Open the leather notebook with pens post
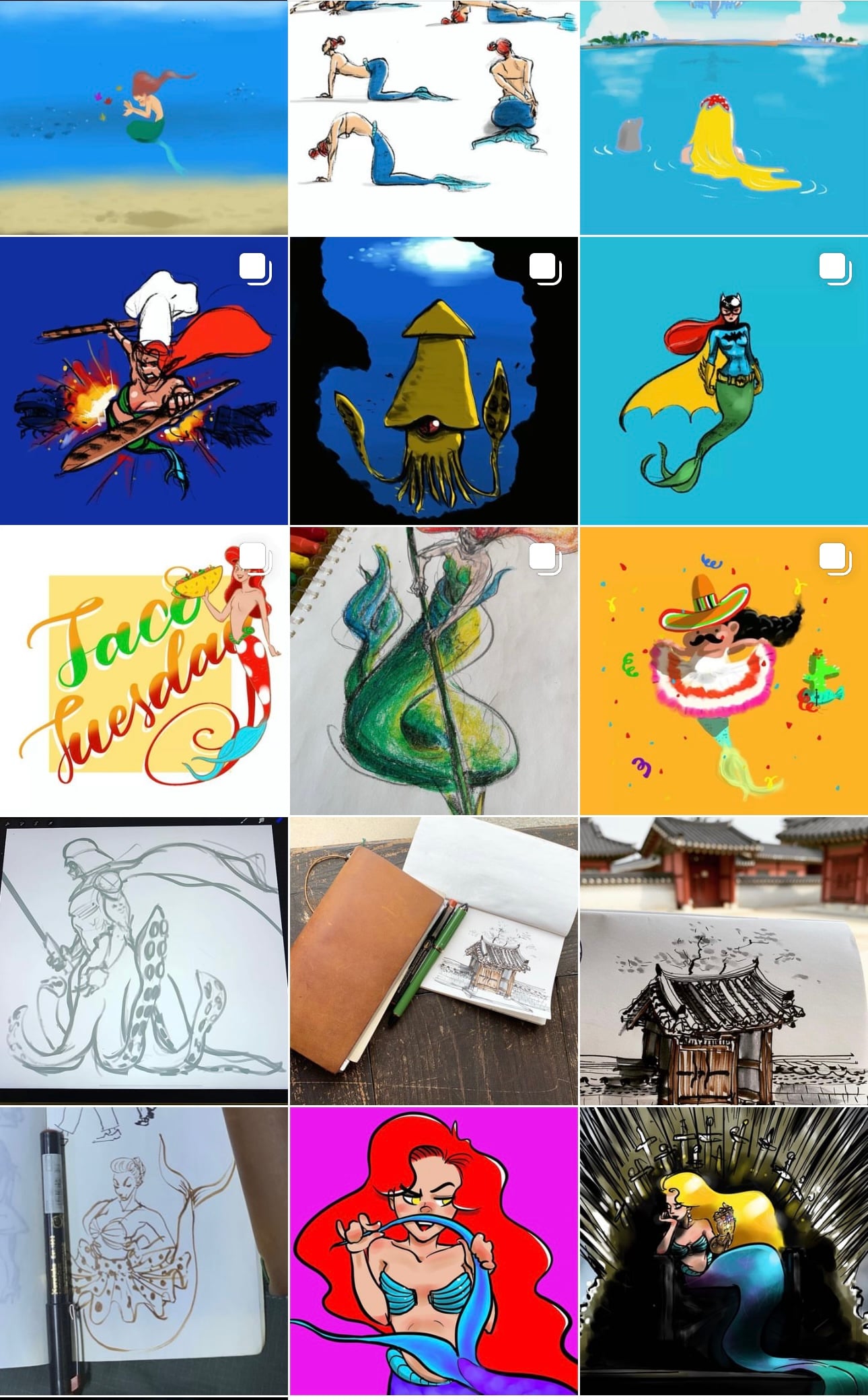 [x=434, y=960]
